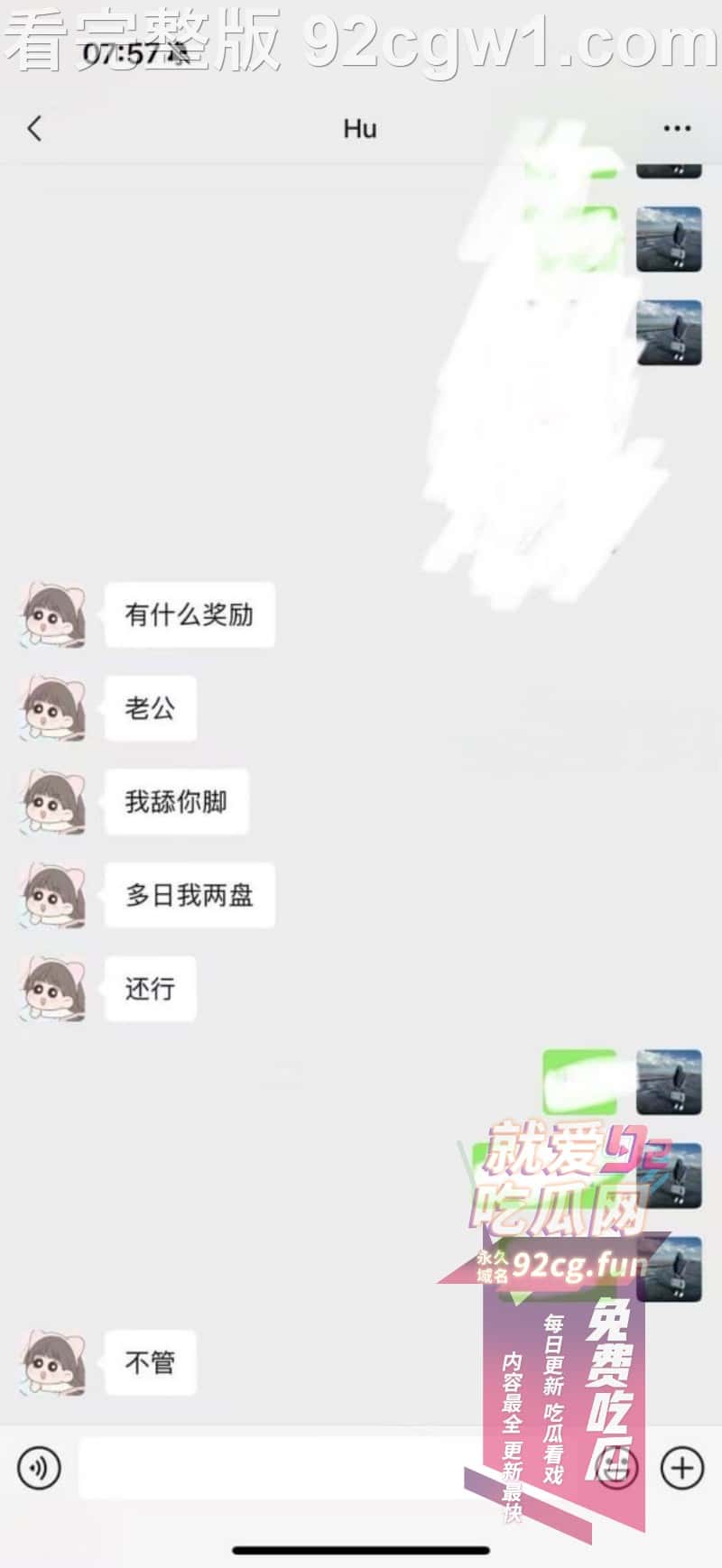722x1568 pixels.
Task: Open the plus attachment menu
Action: (681, 1468)
